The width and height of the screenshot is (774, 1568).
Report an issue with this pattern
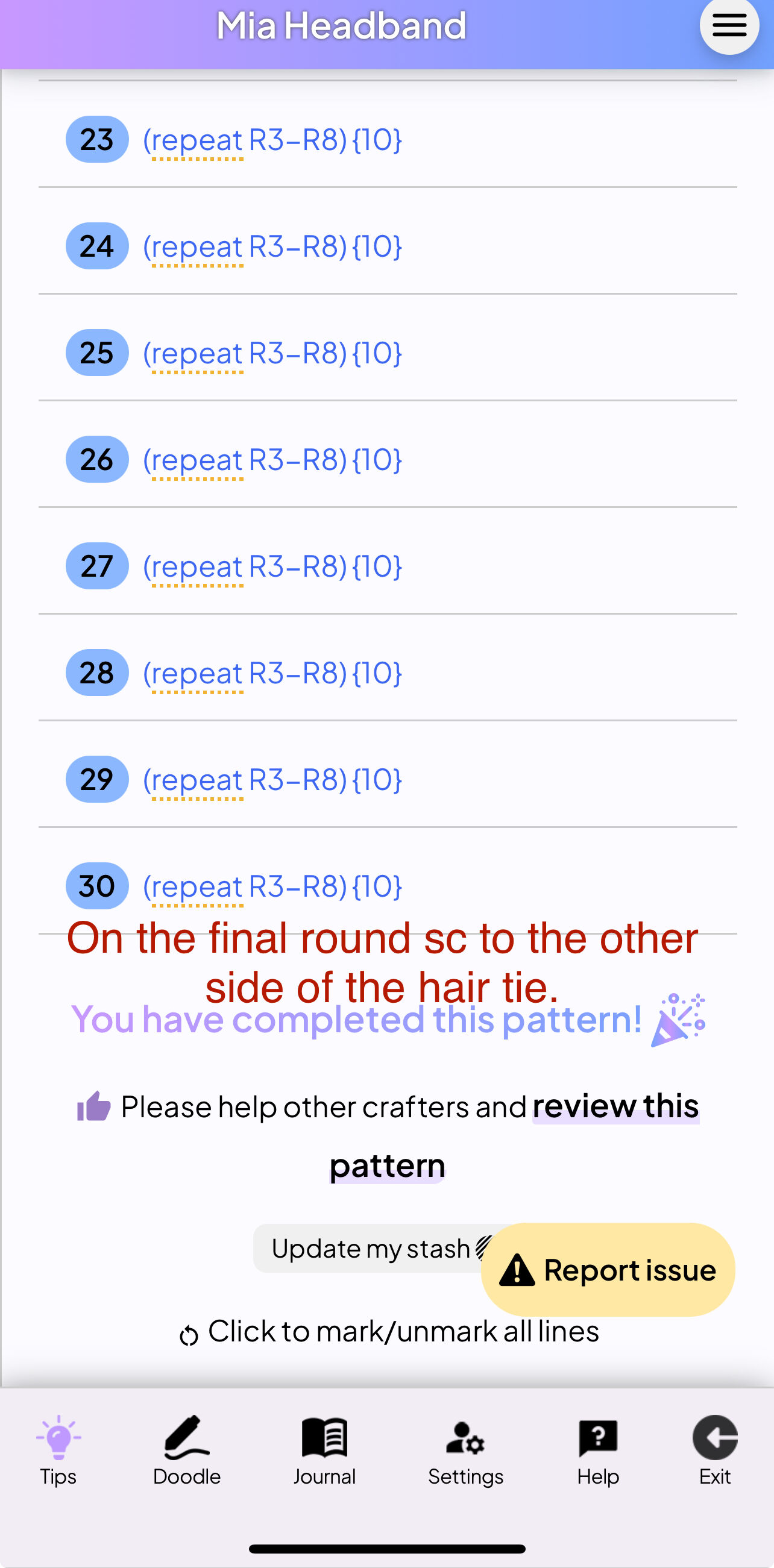coord(608,1270)
